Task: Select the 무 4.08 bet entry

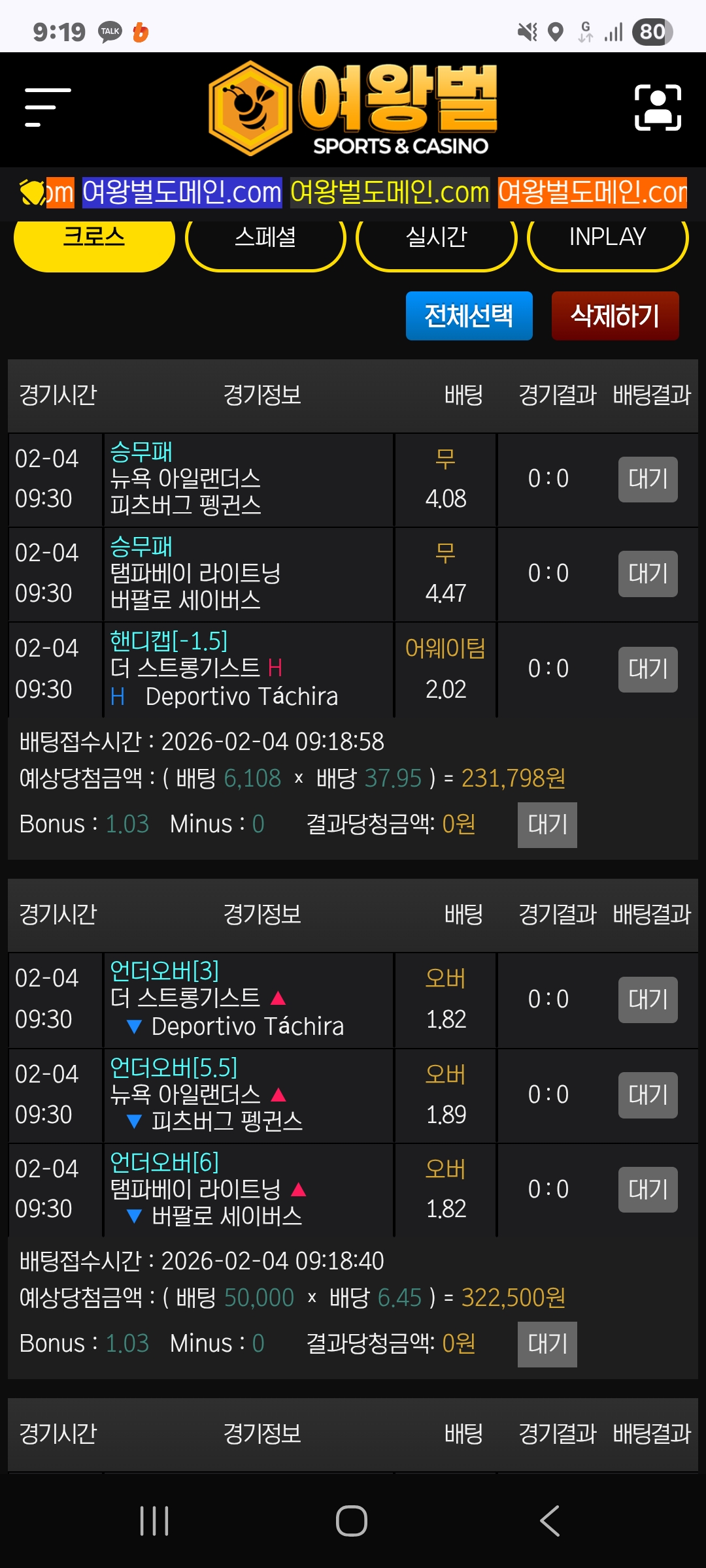Action: [445, 479]
